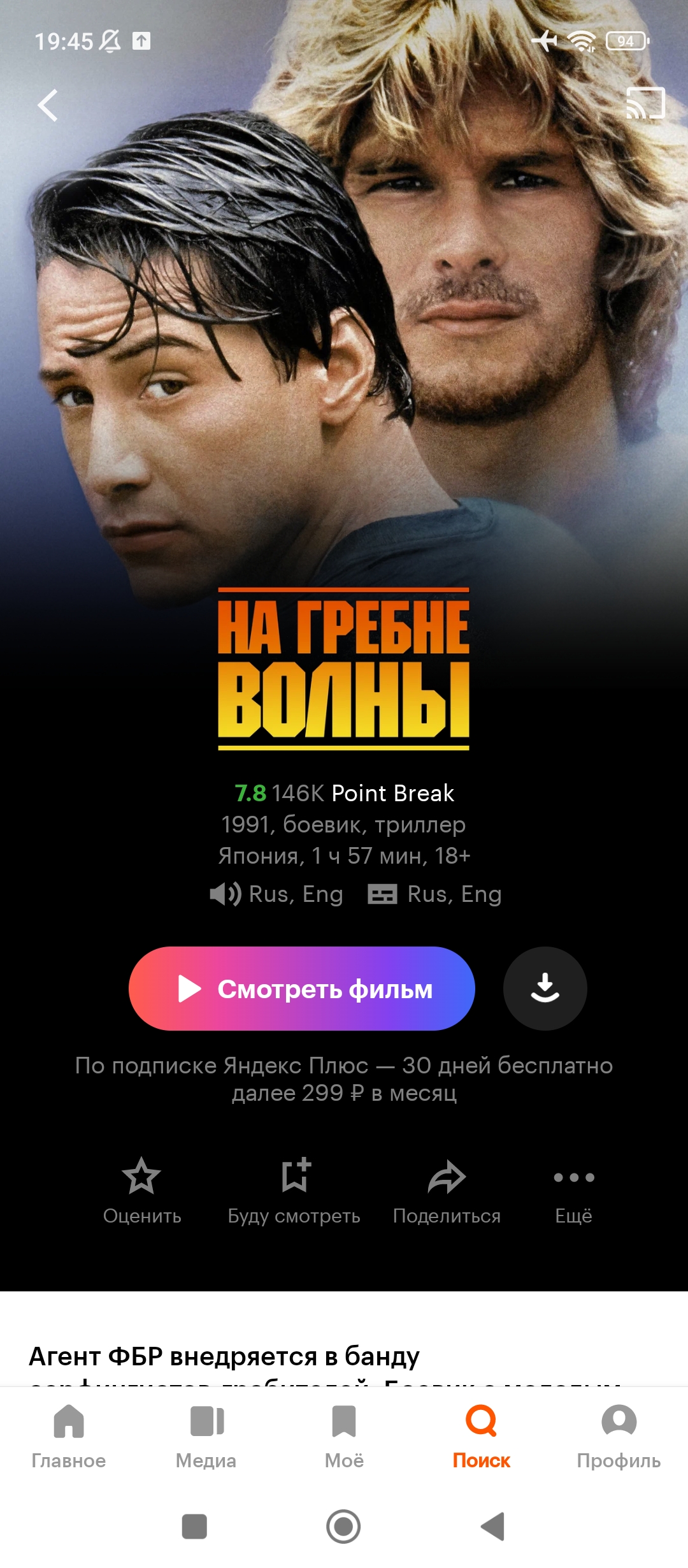Download the film for offline viewing

click(545, 989)
